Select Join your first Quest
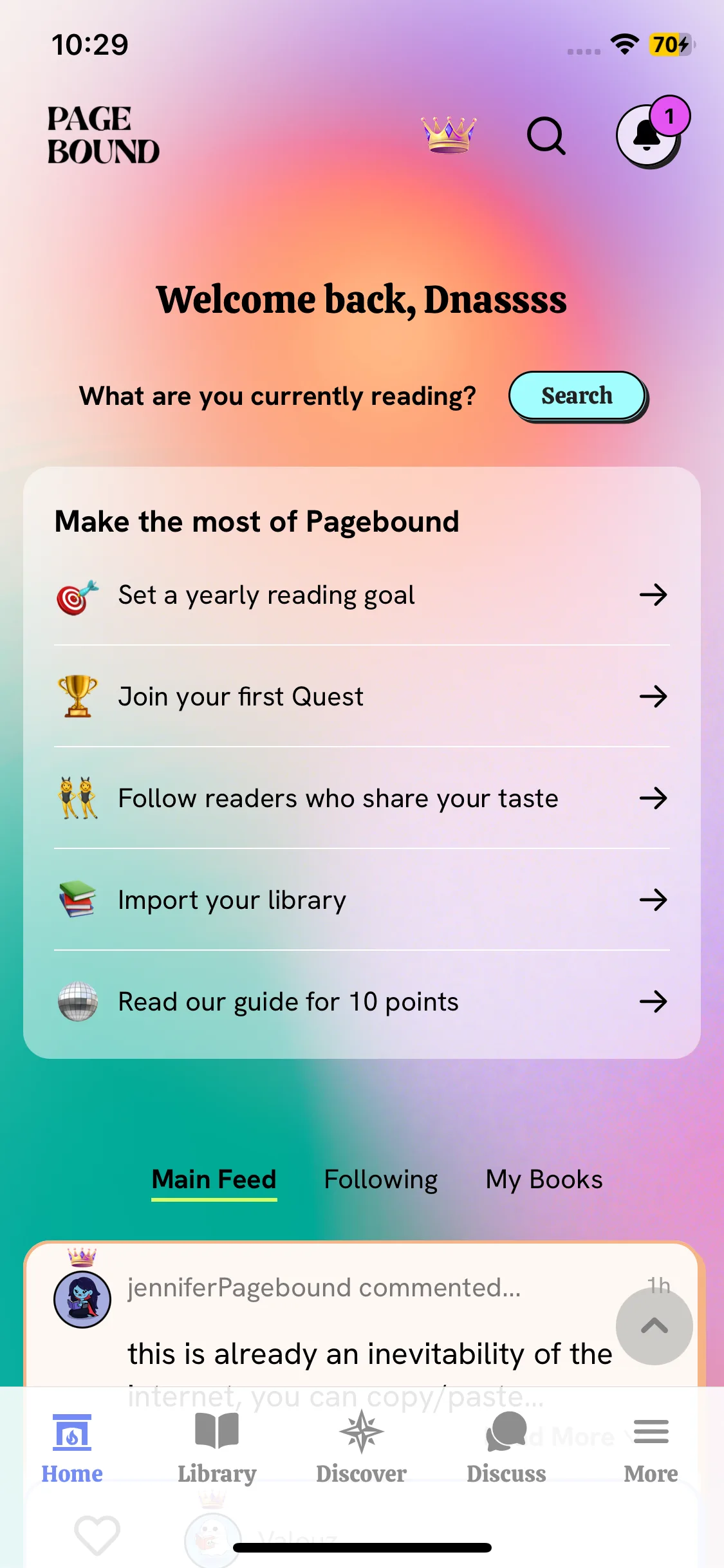This screenshot has width=724, height=1568. [x=362, y=696]
